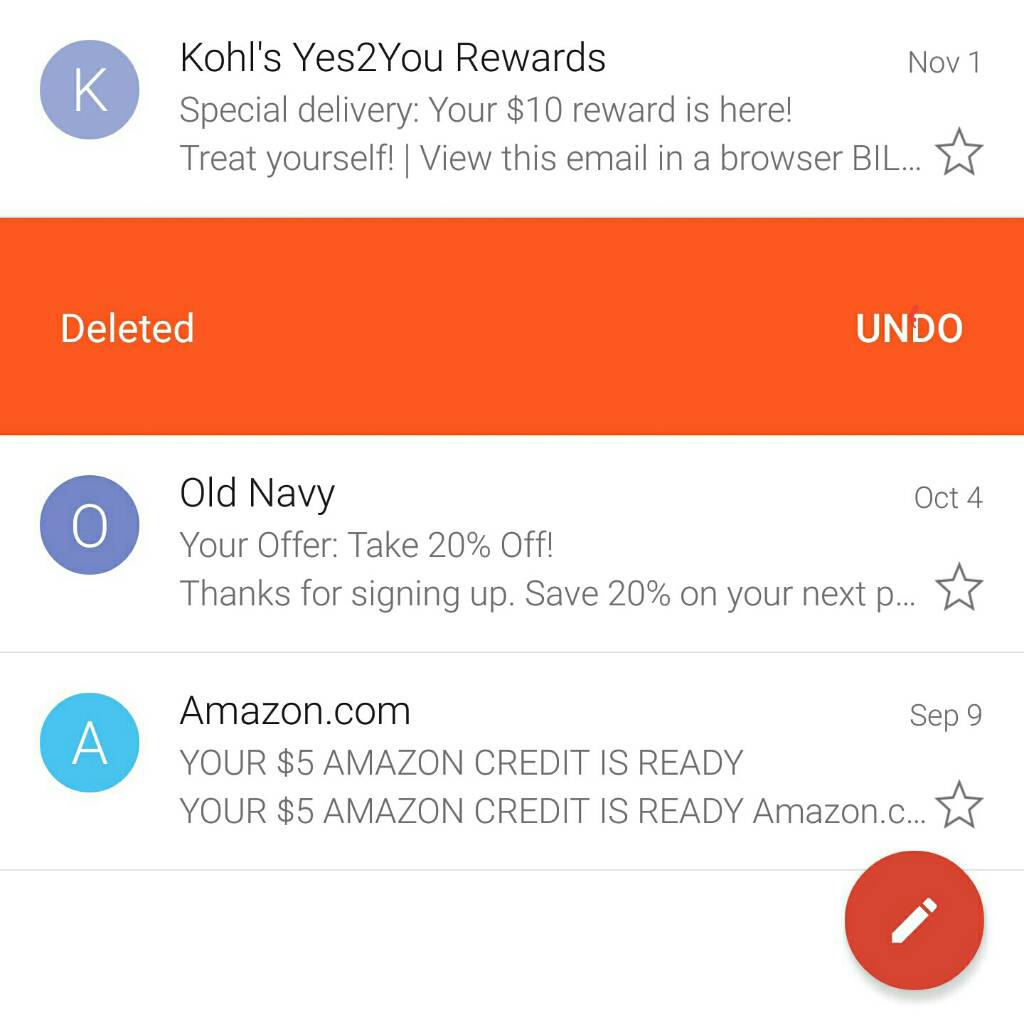Undo the deleted email
Viewport: 1024px width, 1030px height.
908,328
